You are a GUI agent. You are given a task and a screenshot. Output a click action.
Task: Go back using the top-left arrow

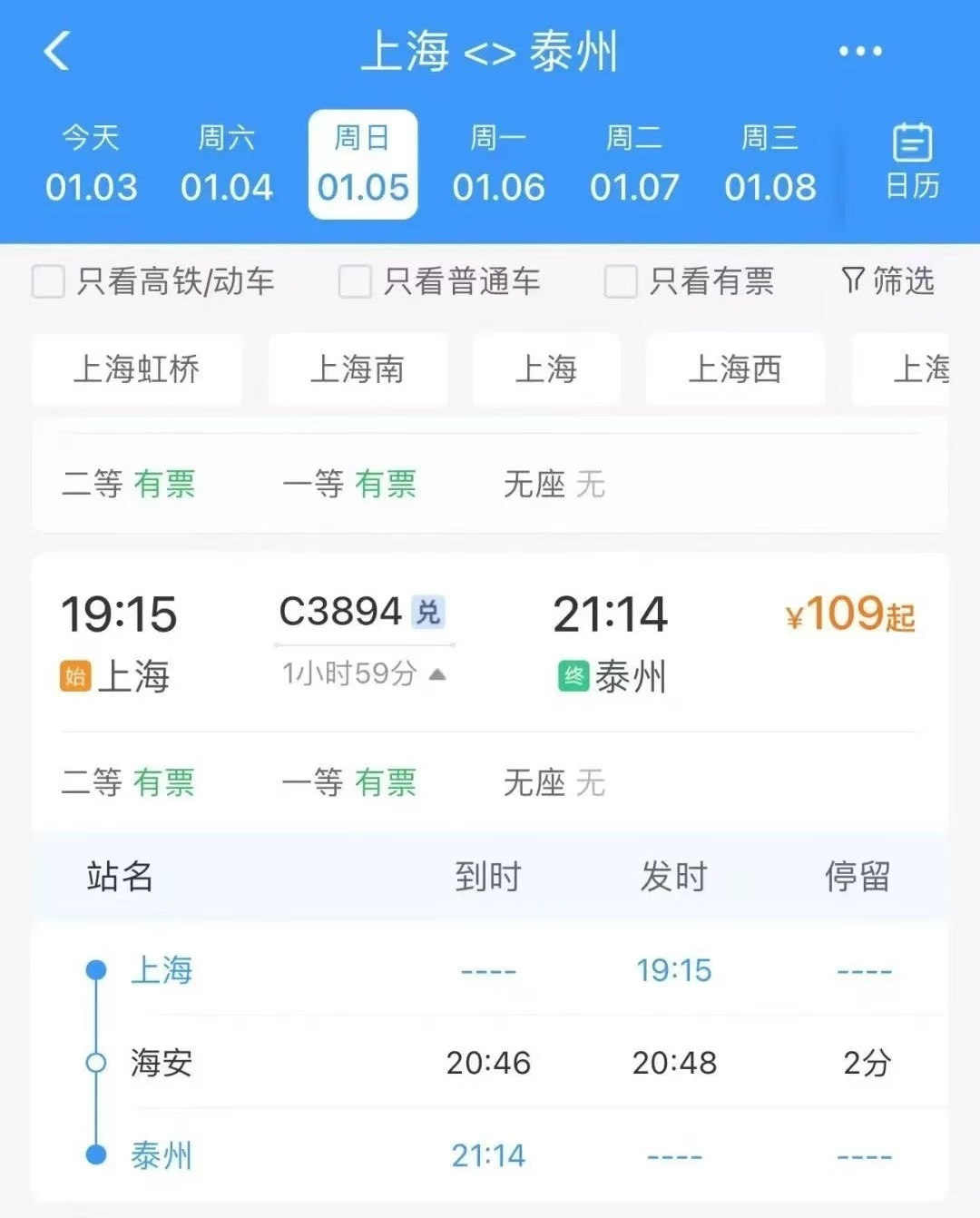(57, 51)
